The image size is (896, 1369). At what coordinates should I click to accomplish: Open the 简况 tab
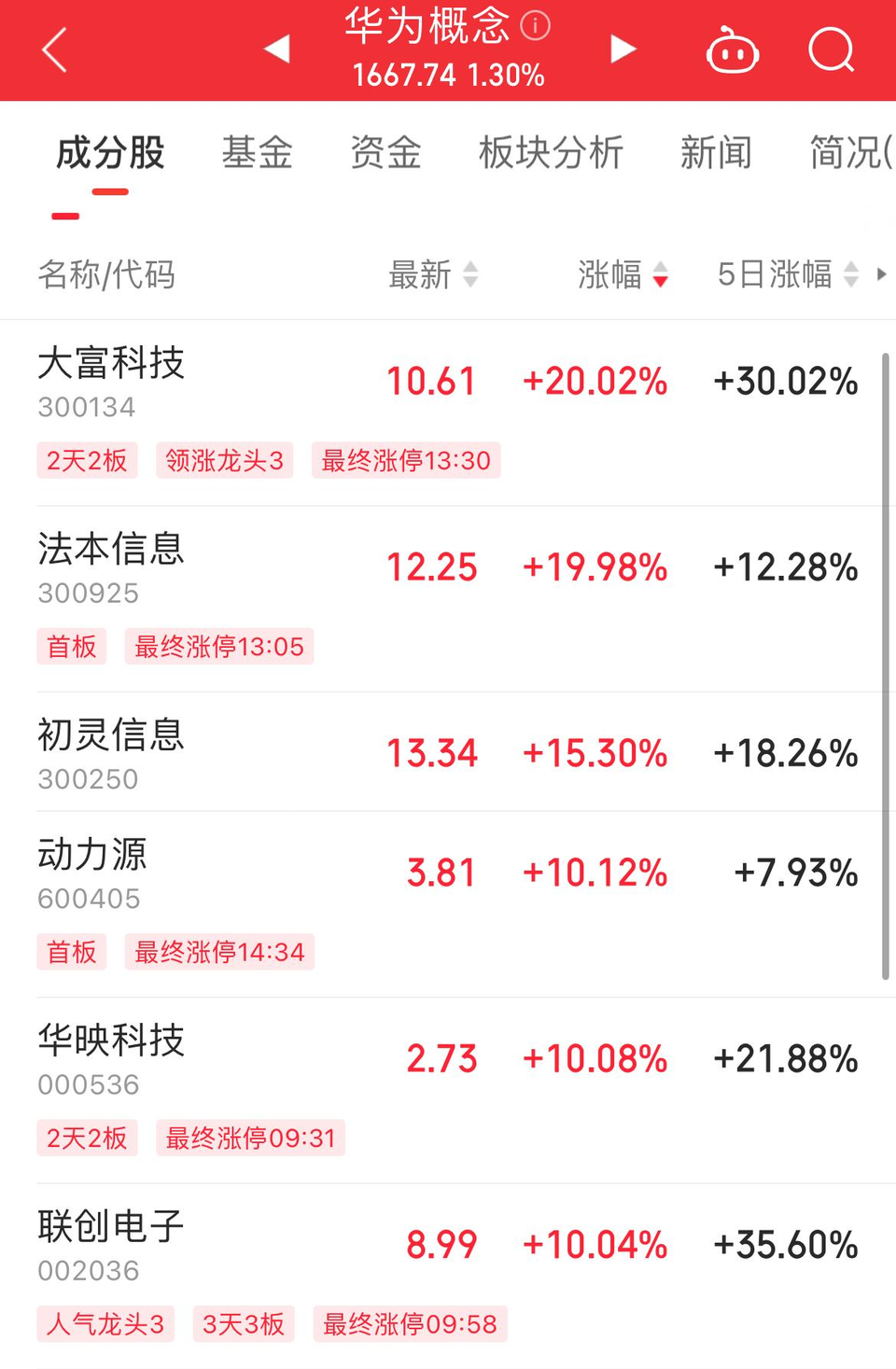click(849, 152)
